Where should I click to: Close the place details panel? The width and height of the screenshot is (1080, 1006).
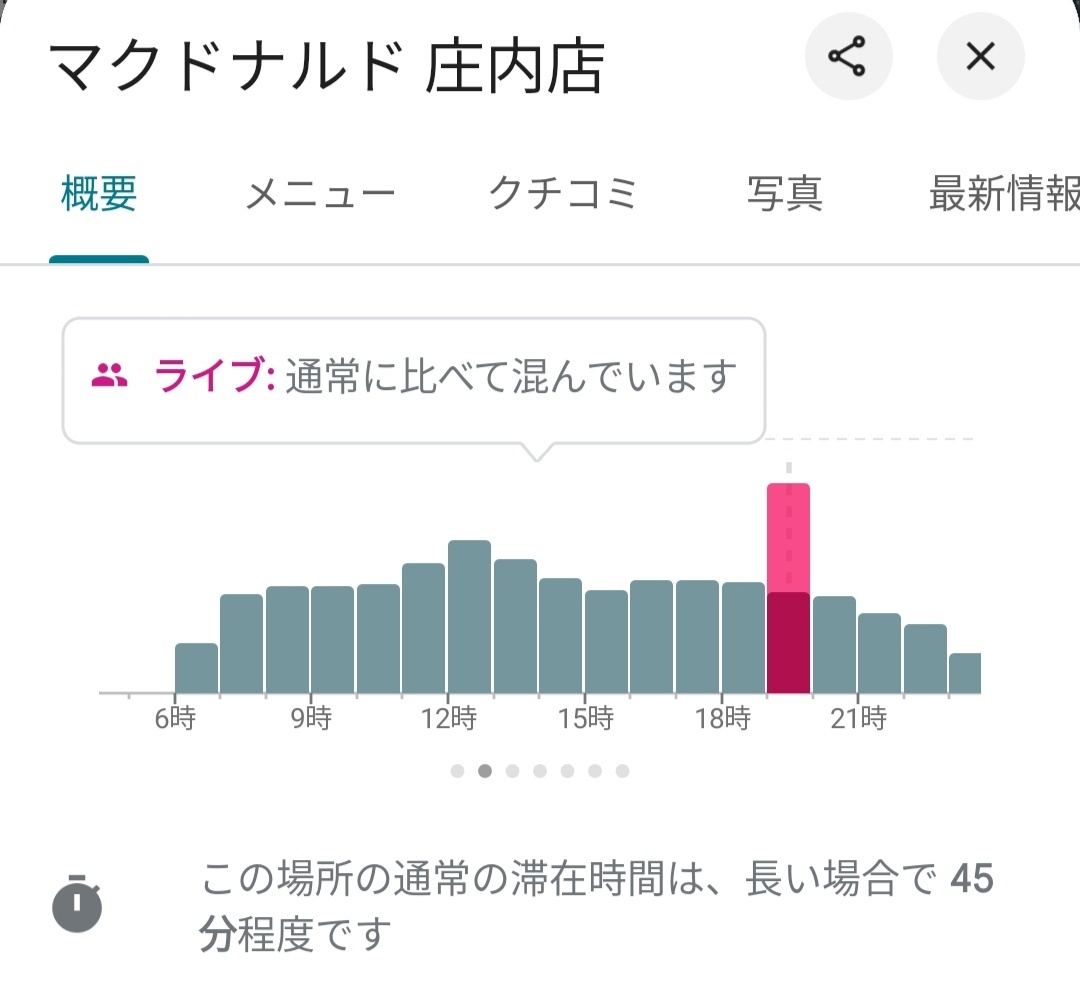980,57
